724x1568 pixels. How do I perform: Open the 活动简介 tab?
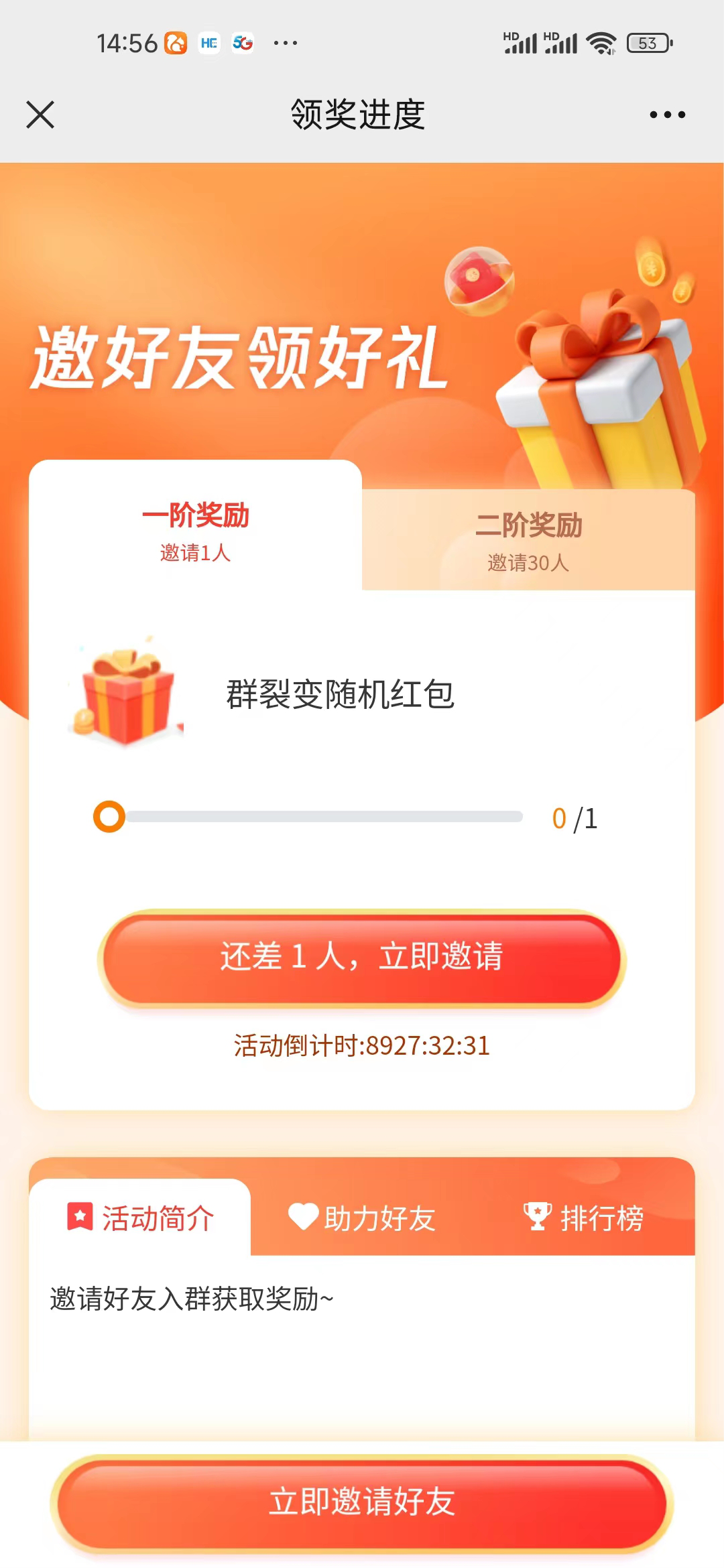tap(141, 1218)
